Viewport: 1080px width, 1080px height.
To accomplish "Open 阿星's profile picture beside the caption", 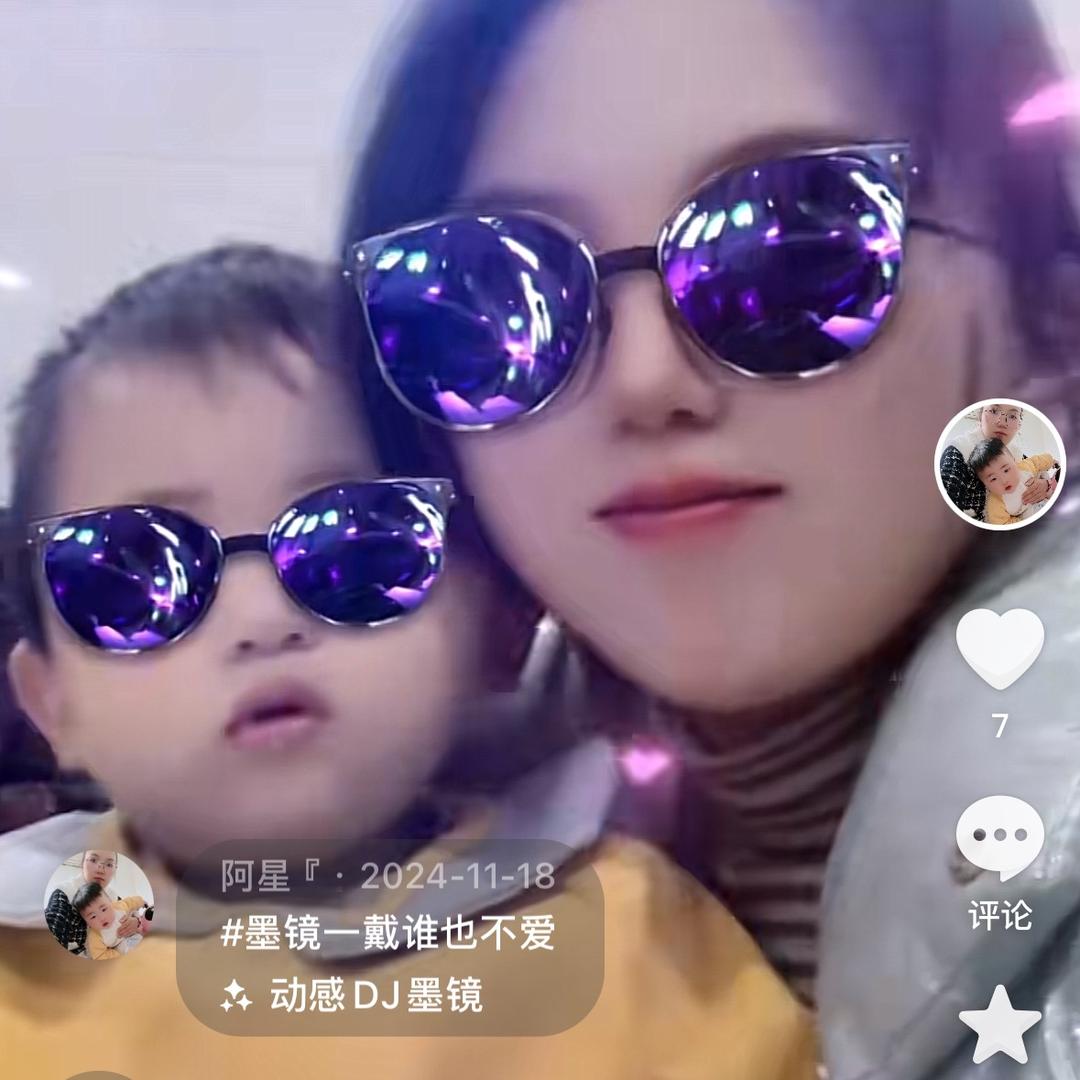I will 98,905.
